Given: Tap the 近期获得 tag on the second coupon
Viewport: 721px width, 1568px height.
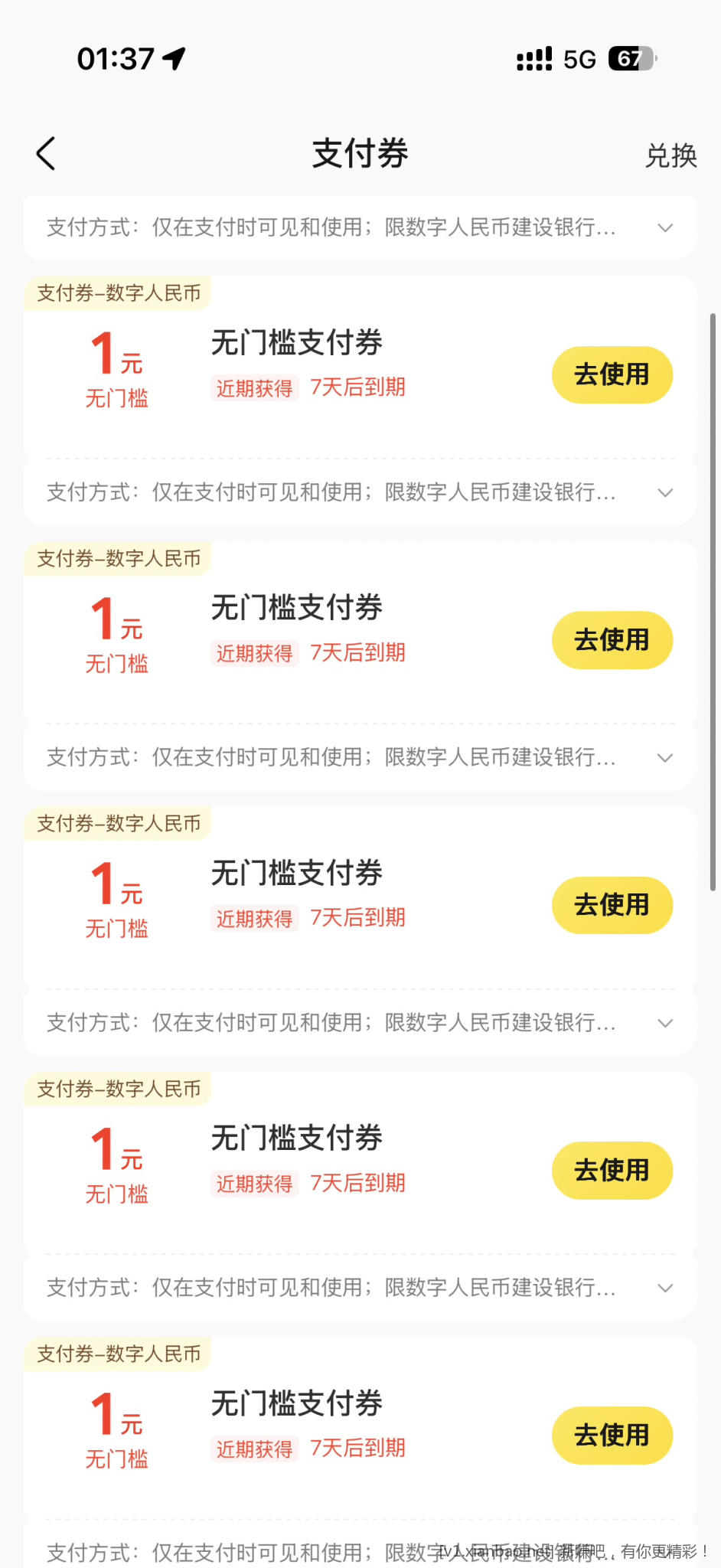Looking at the screenshot, I should (x=254, y=652).
